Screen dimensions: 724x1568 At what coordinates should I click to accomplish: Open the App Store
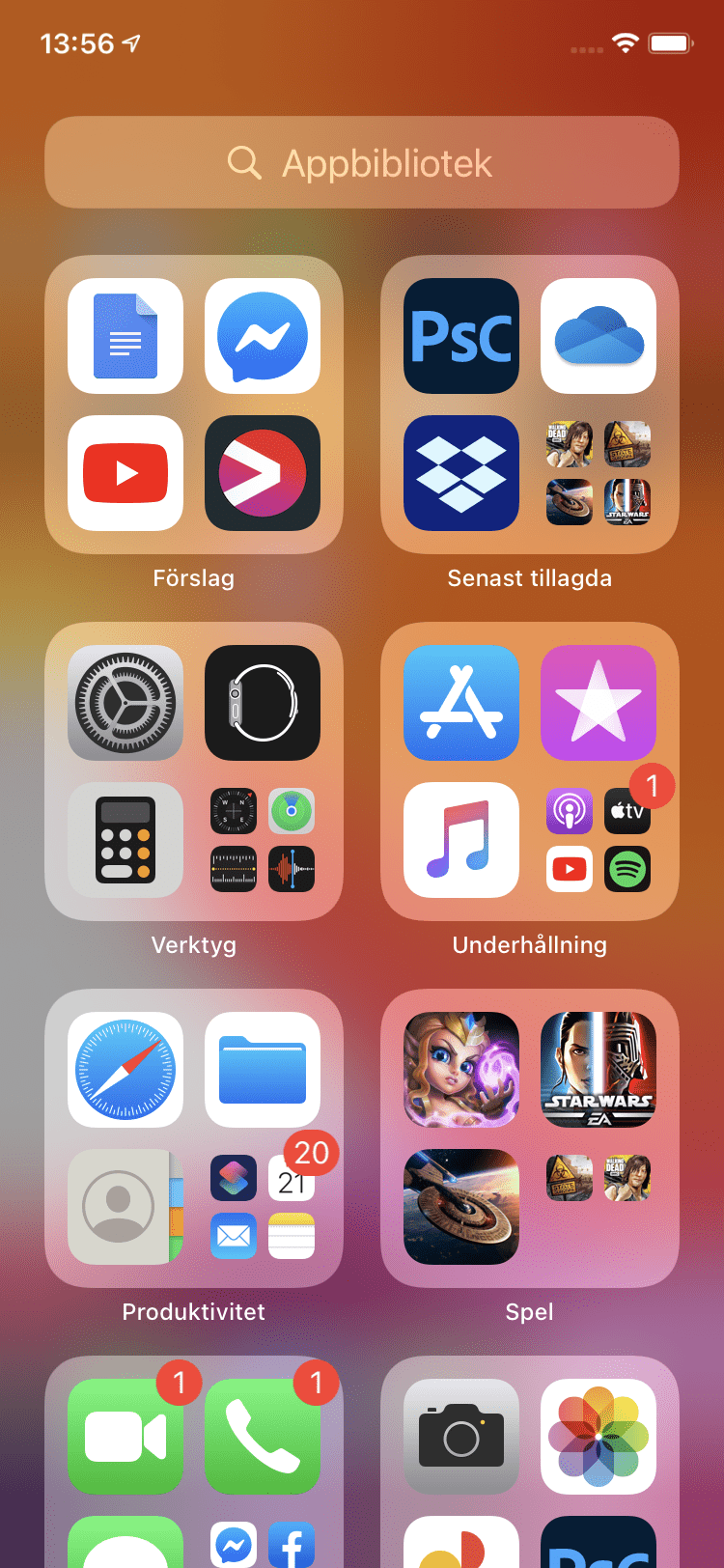click(461, 703)
